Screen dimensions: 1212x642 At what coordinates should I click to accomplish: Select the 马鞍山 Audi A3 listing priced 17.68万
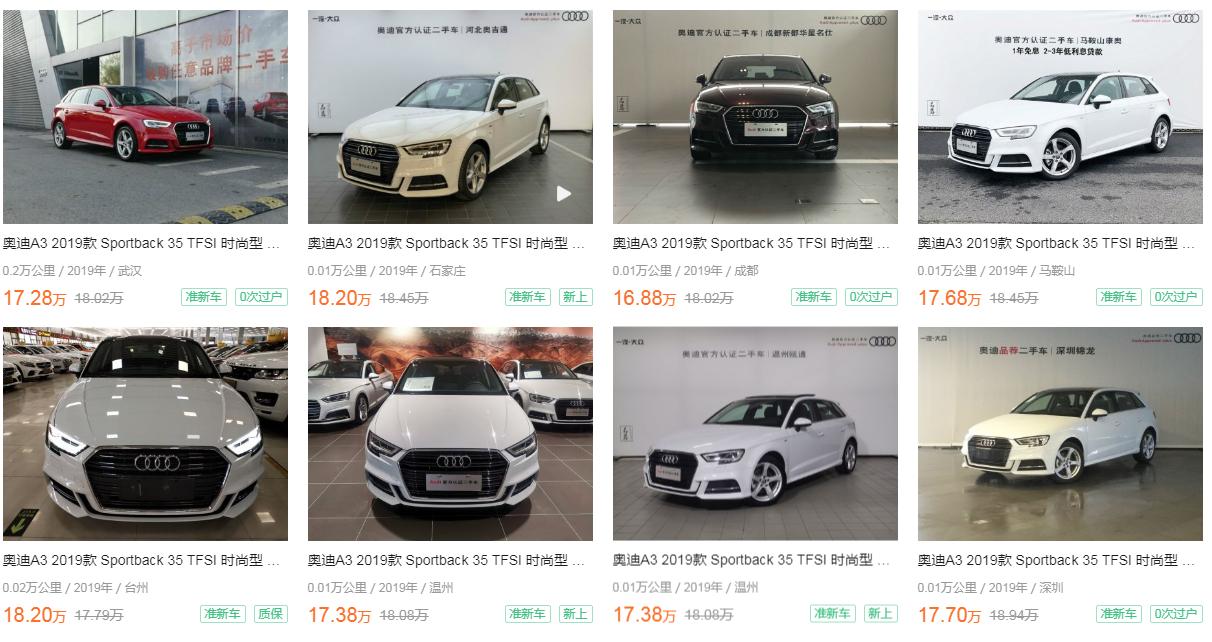[x=1060, y=117]
